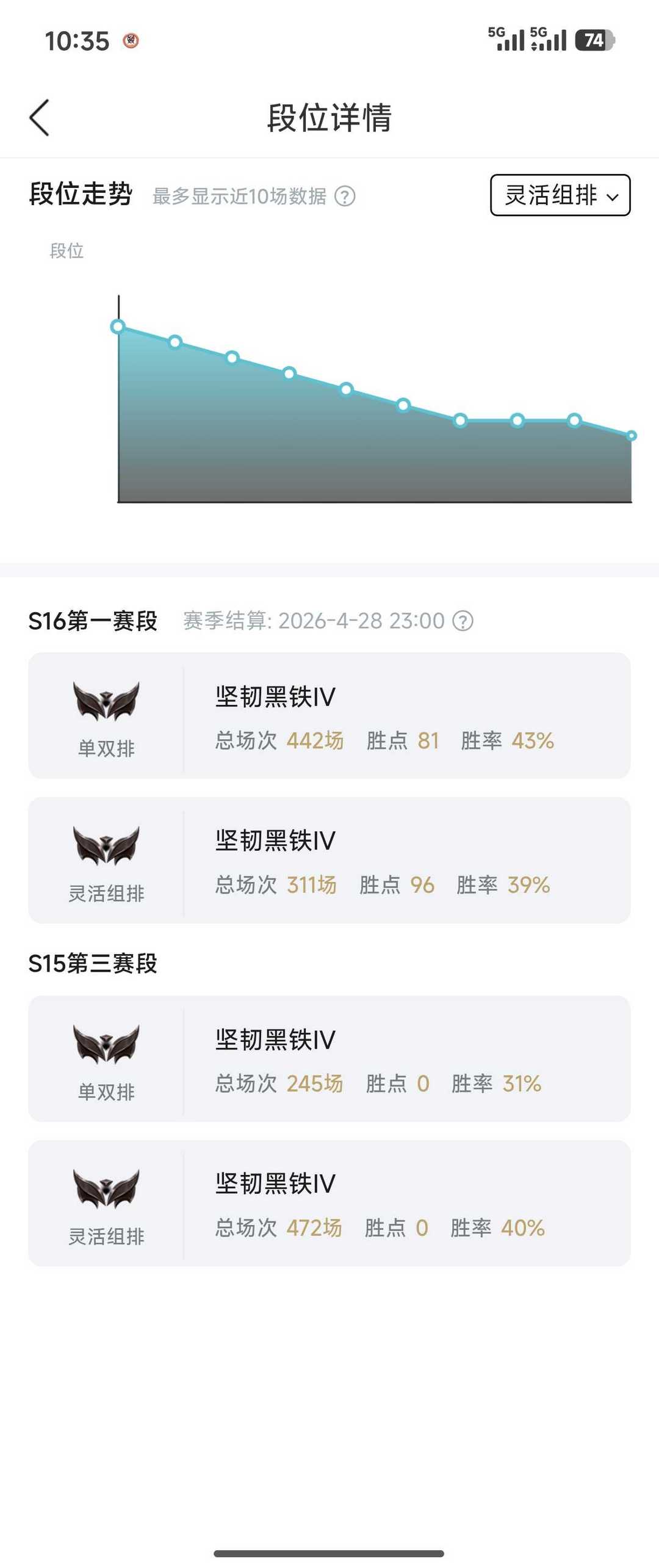This screenshot has width=659, height=1568.
Task: Show help for 最多显示近10场数据
Action: click(x=345, y=197)
